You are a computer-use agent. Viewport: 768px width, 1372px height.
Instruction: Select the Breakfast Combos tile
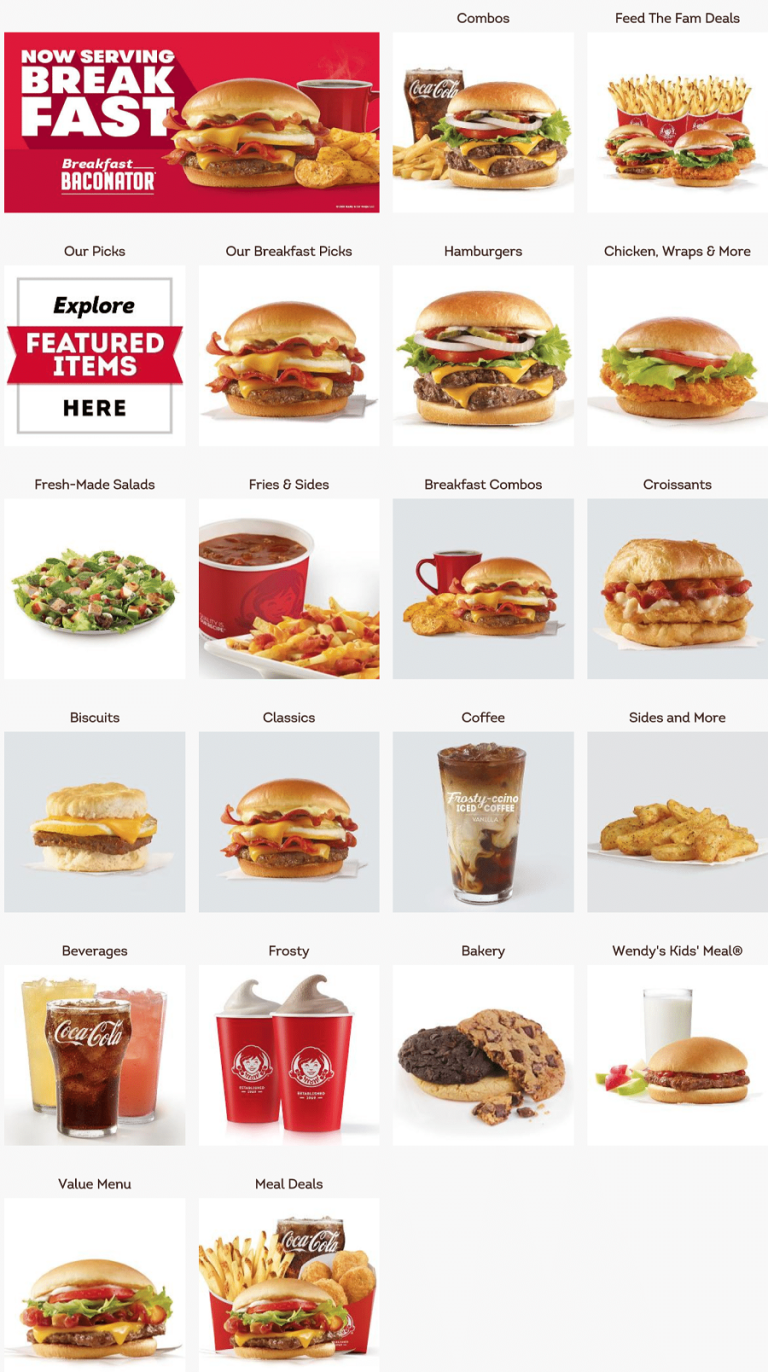(483, 588)
